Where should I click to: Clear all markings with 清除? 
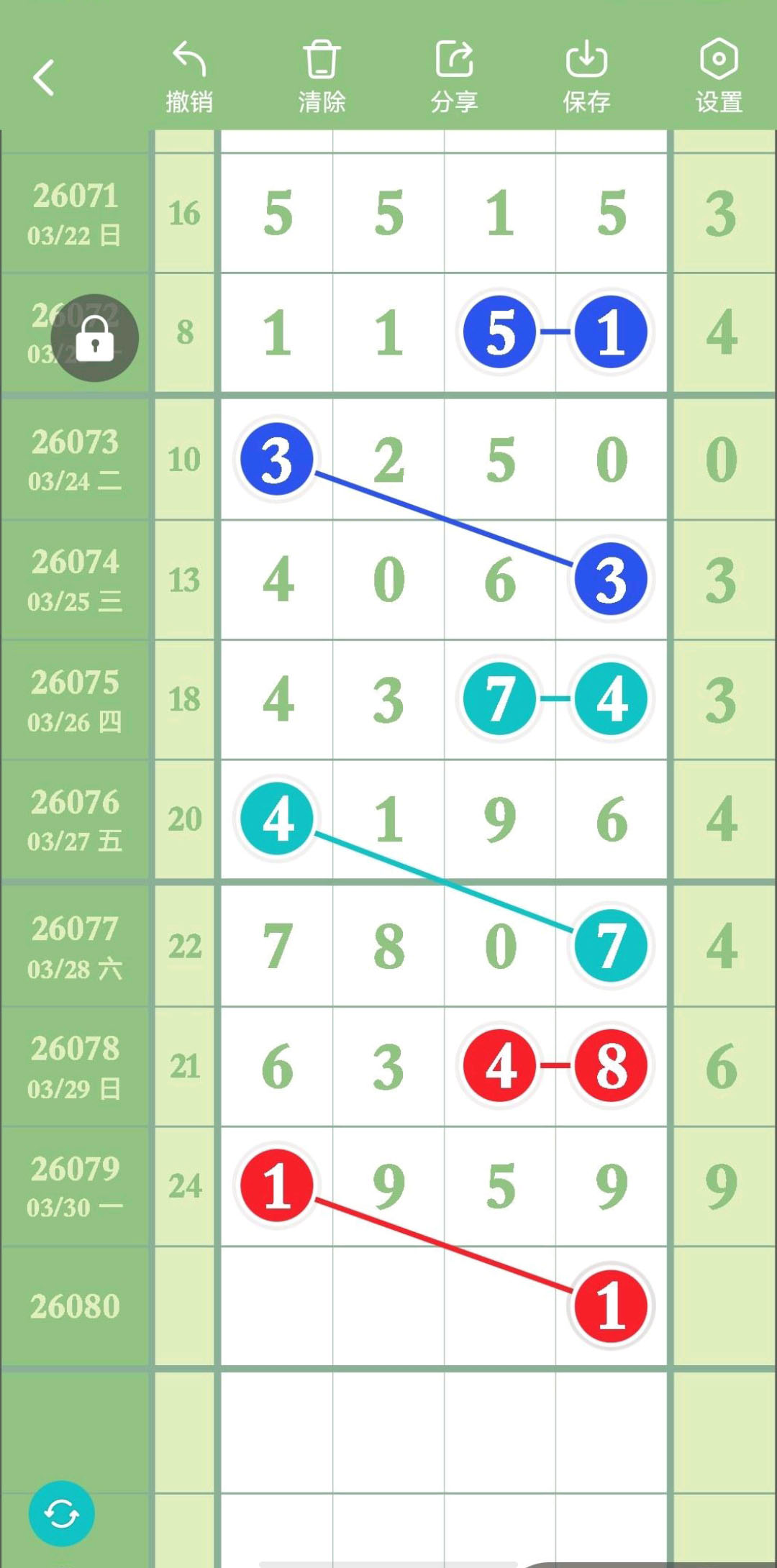pyautogui.click(x=322, y=76)
